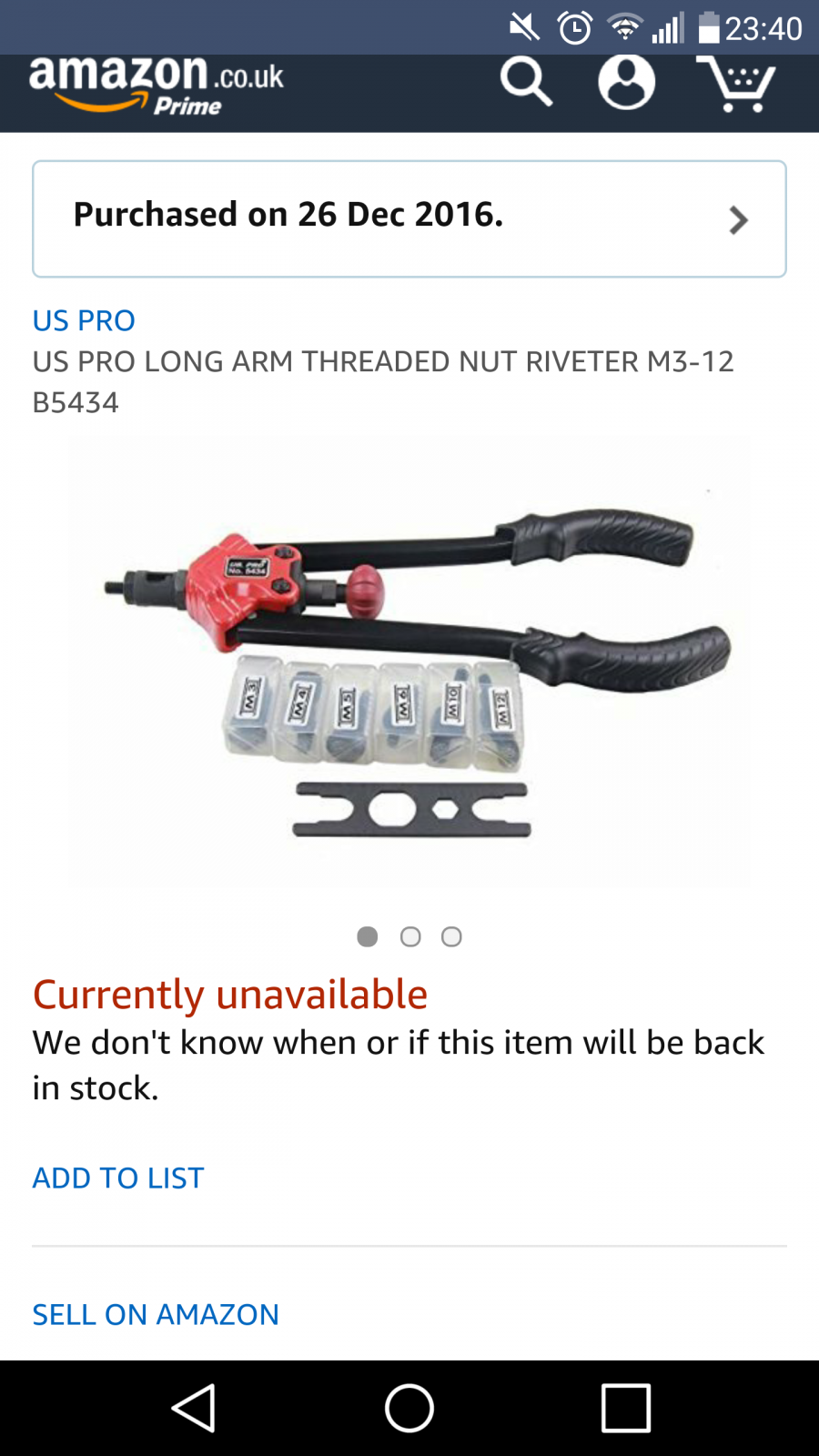
Task: Return to the home screen
Action: click(409, 1408)
